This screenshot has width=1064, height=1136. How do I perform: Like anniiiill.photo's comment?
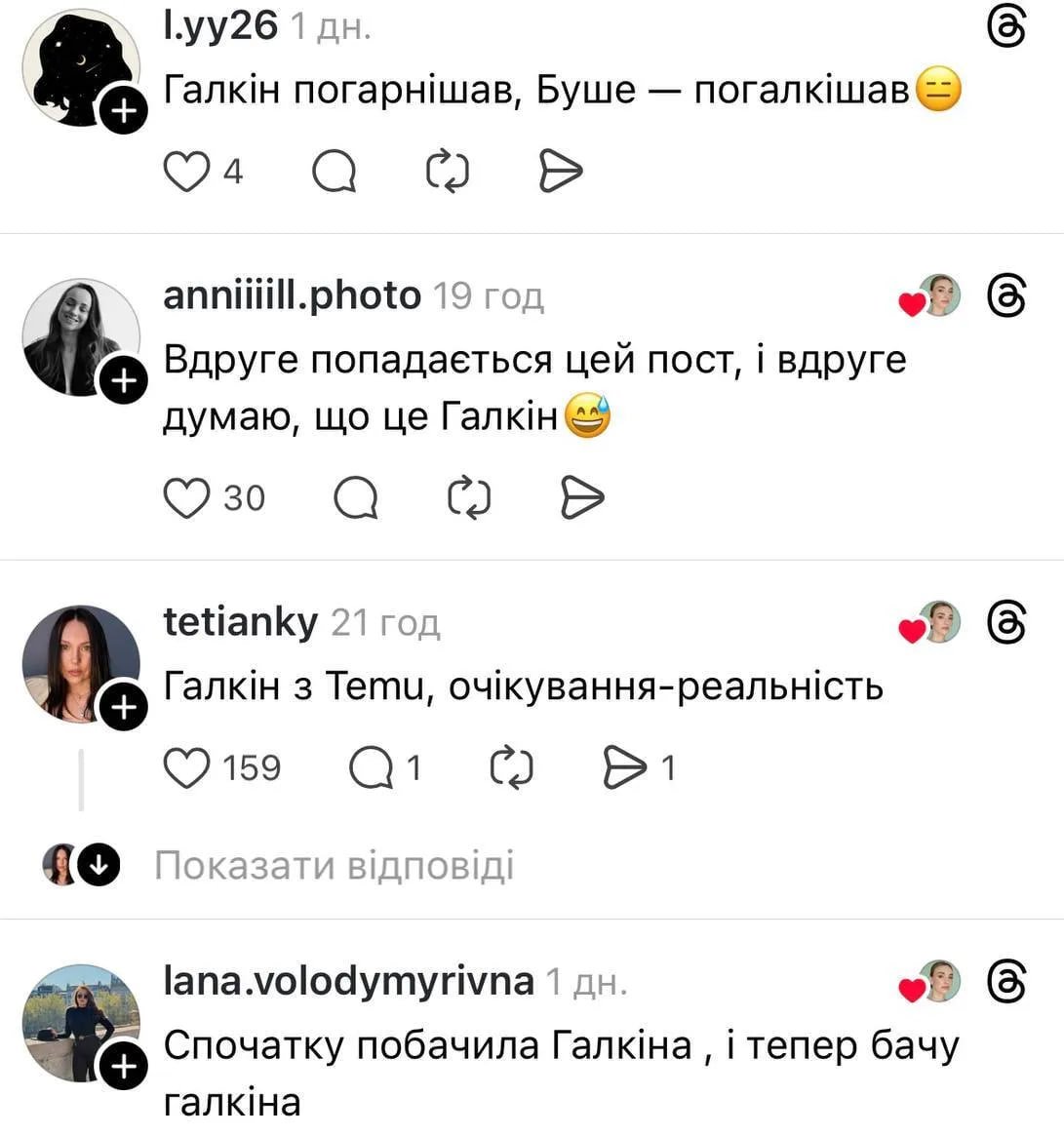pos(185,498)
